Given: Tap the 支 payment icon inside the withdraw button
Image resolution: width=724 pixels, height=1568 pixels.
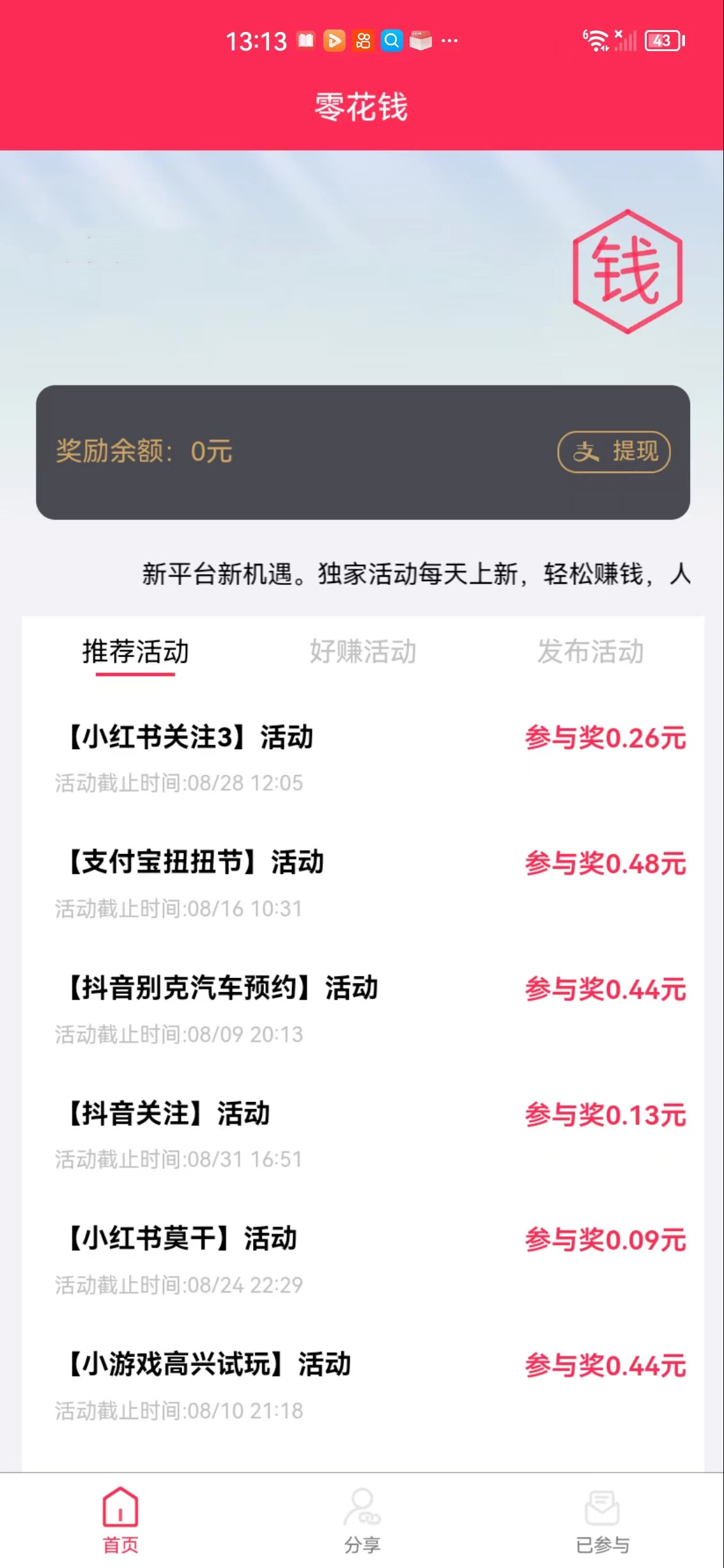Looking at the screenshot, I should [x=585, y=452].
